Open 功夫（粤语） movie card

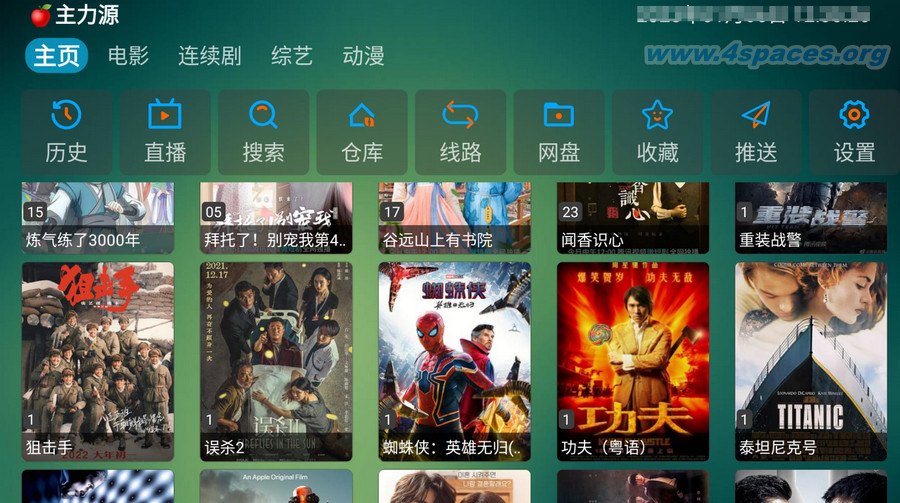pos(633,360)
